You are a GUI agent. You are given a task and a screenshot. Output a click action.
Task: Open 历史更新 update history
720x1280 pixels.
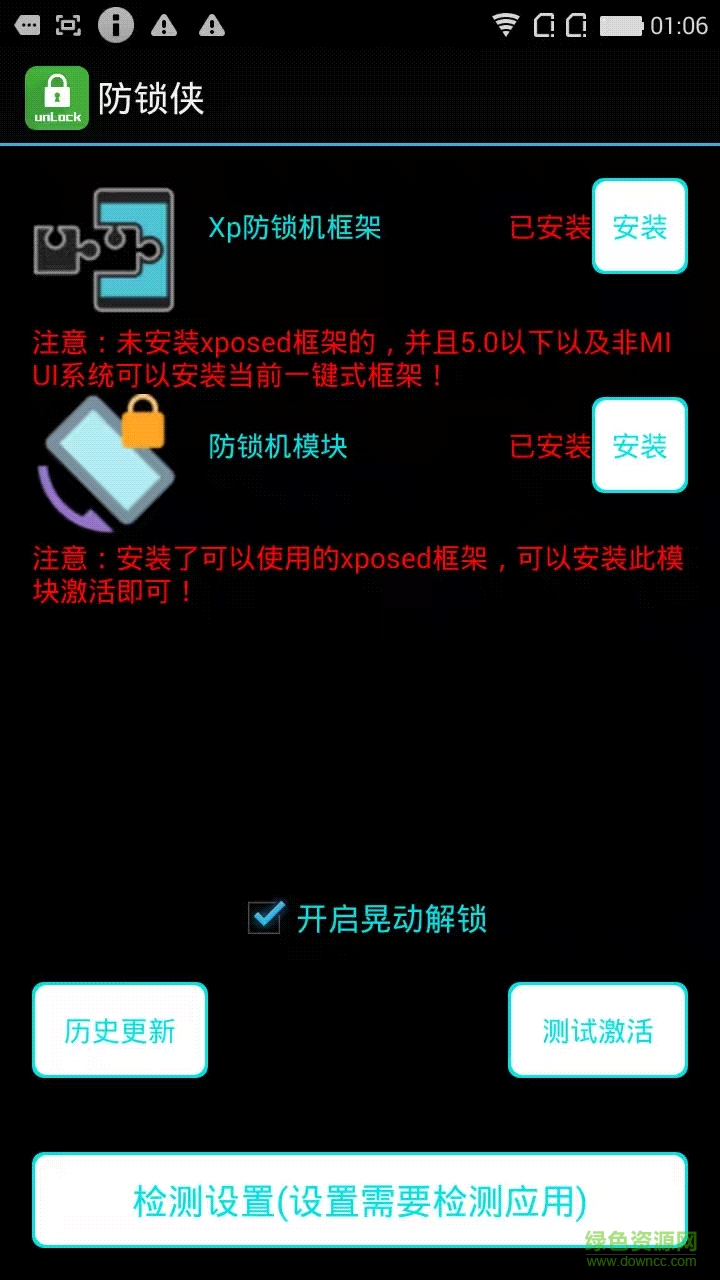click(120, 1030)
